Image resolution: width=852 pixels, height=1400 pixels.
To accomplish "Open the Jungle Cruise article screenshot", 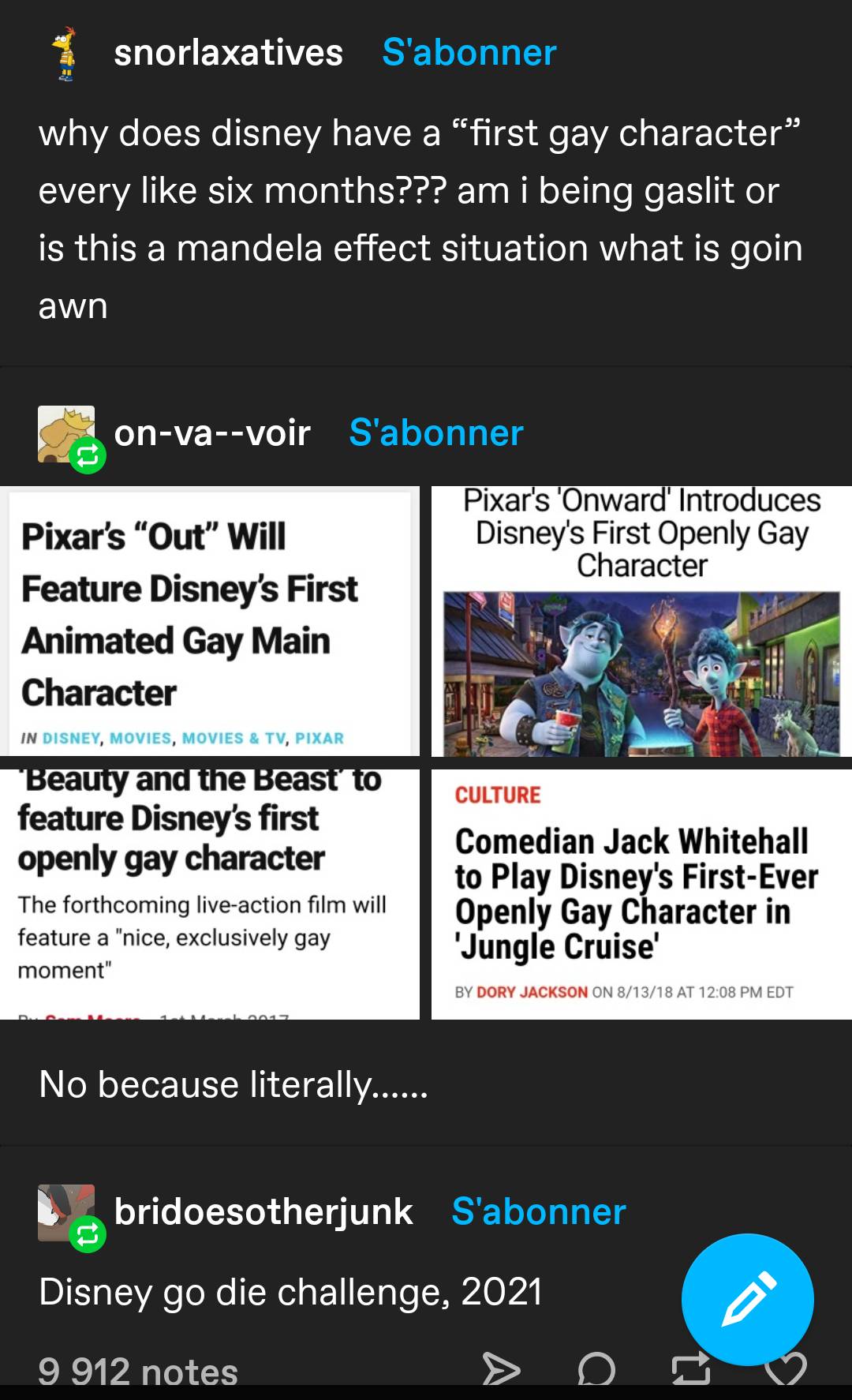I will (x=639, y=892).
